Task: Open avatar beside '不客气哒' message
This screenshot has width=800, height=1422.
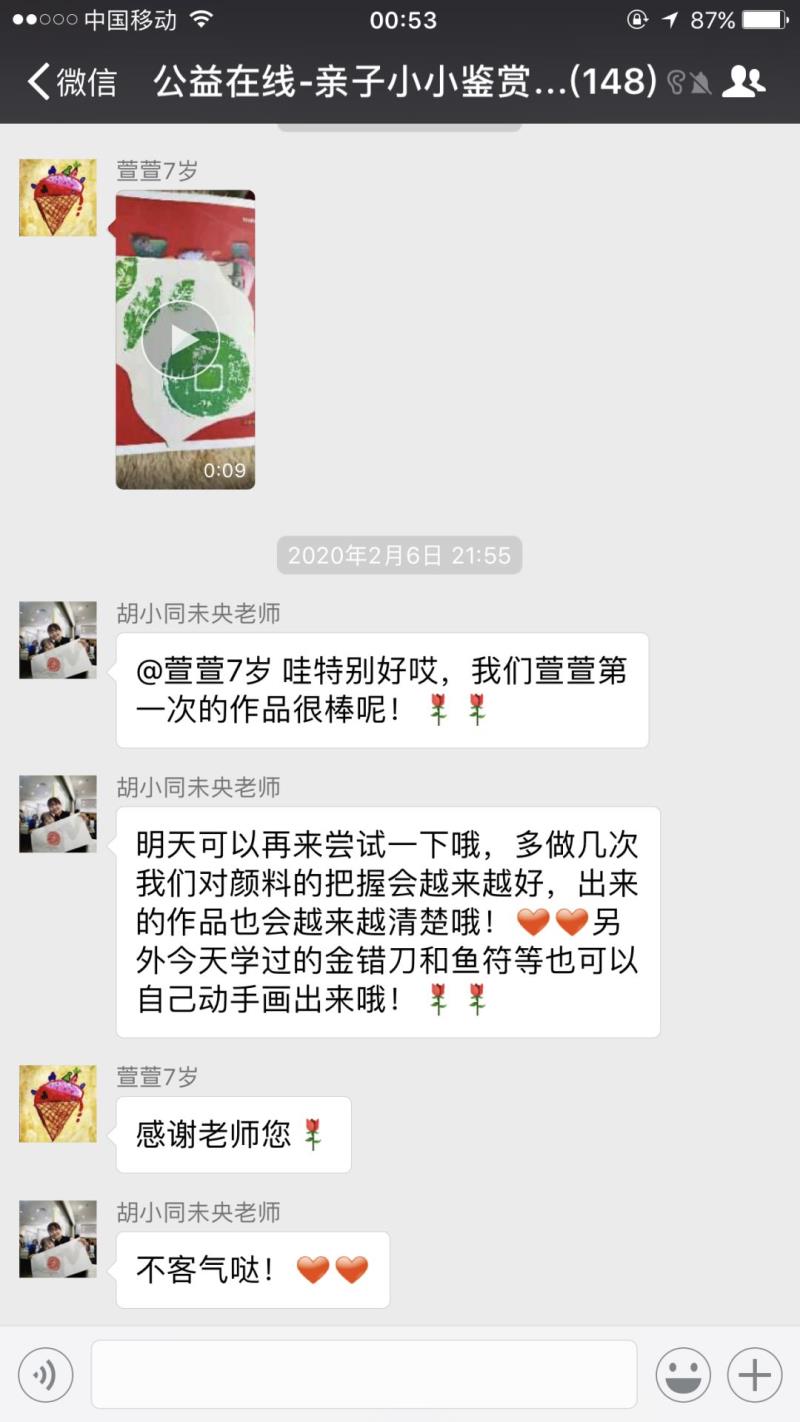Action: (58, 1239)
